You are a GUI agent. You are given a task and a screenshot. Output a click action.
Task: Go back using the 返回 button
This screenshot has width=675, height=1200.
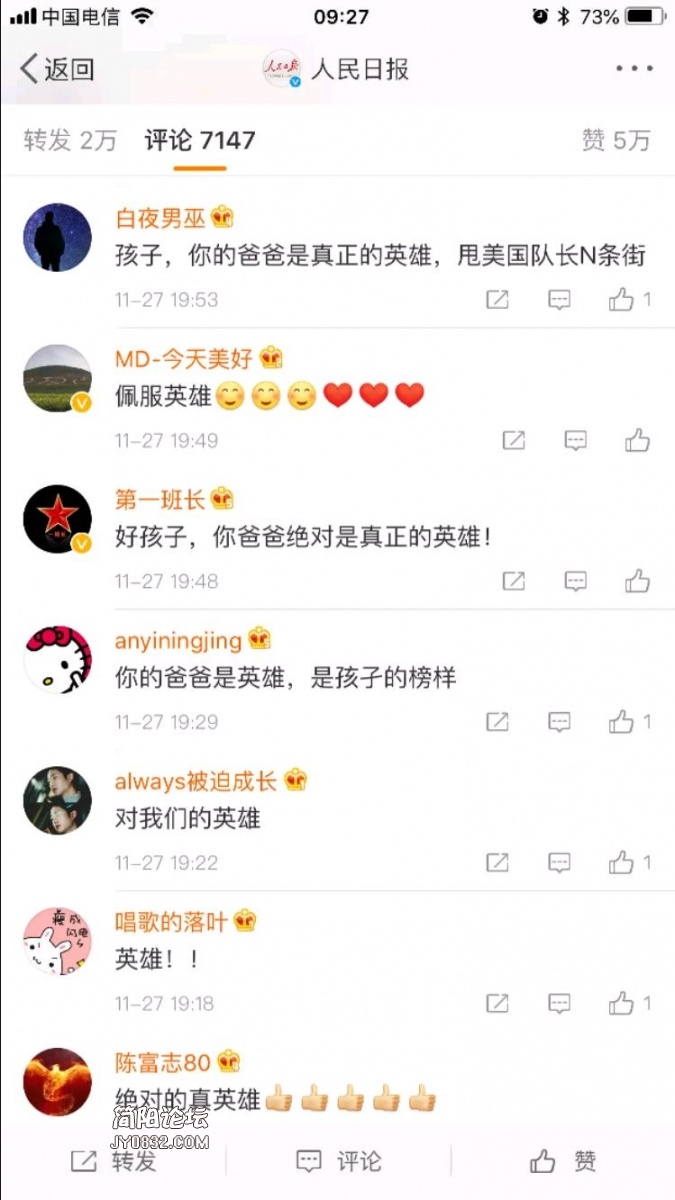point(57,69)
